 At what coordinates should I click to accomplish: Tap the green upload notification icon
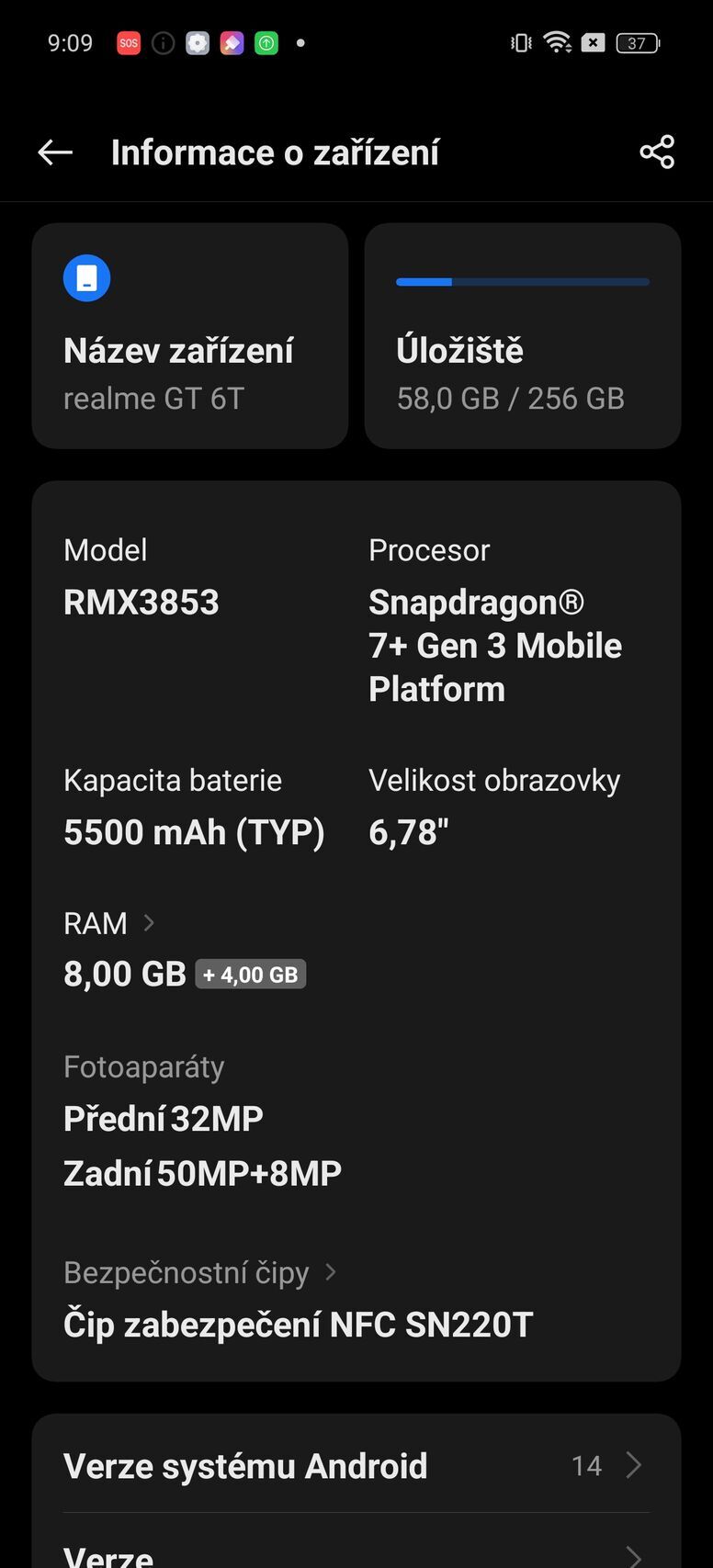click(x=266, y=42)
